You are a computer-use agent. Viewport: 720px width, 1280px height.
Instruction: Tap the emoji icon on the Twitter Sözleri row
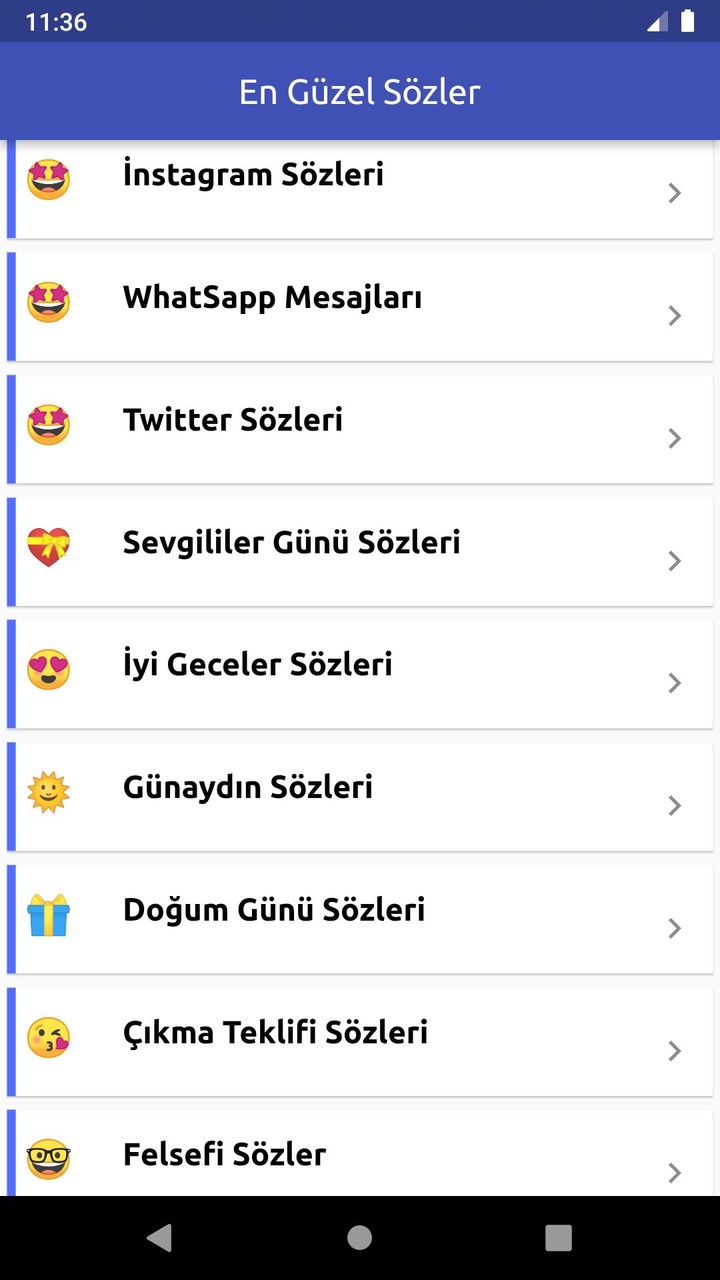coord(48,425)
